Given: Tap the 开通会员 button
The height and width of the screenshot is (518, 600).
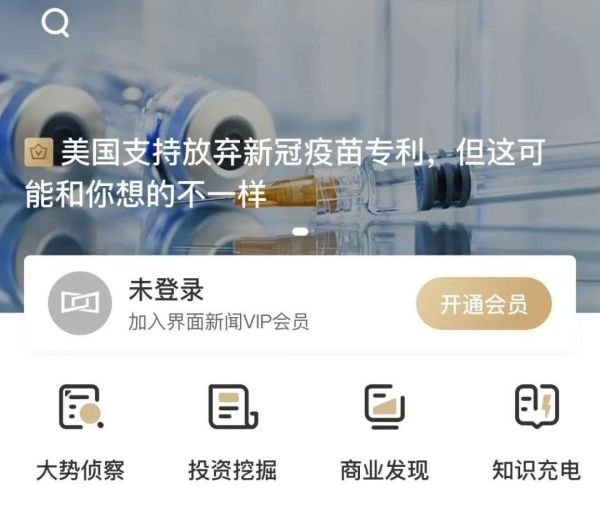Looking at the screenshot, I should 483,304.
